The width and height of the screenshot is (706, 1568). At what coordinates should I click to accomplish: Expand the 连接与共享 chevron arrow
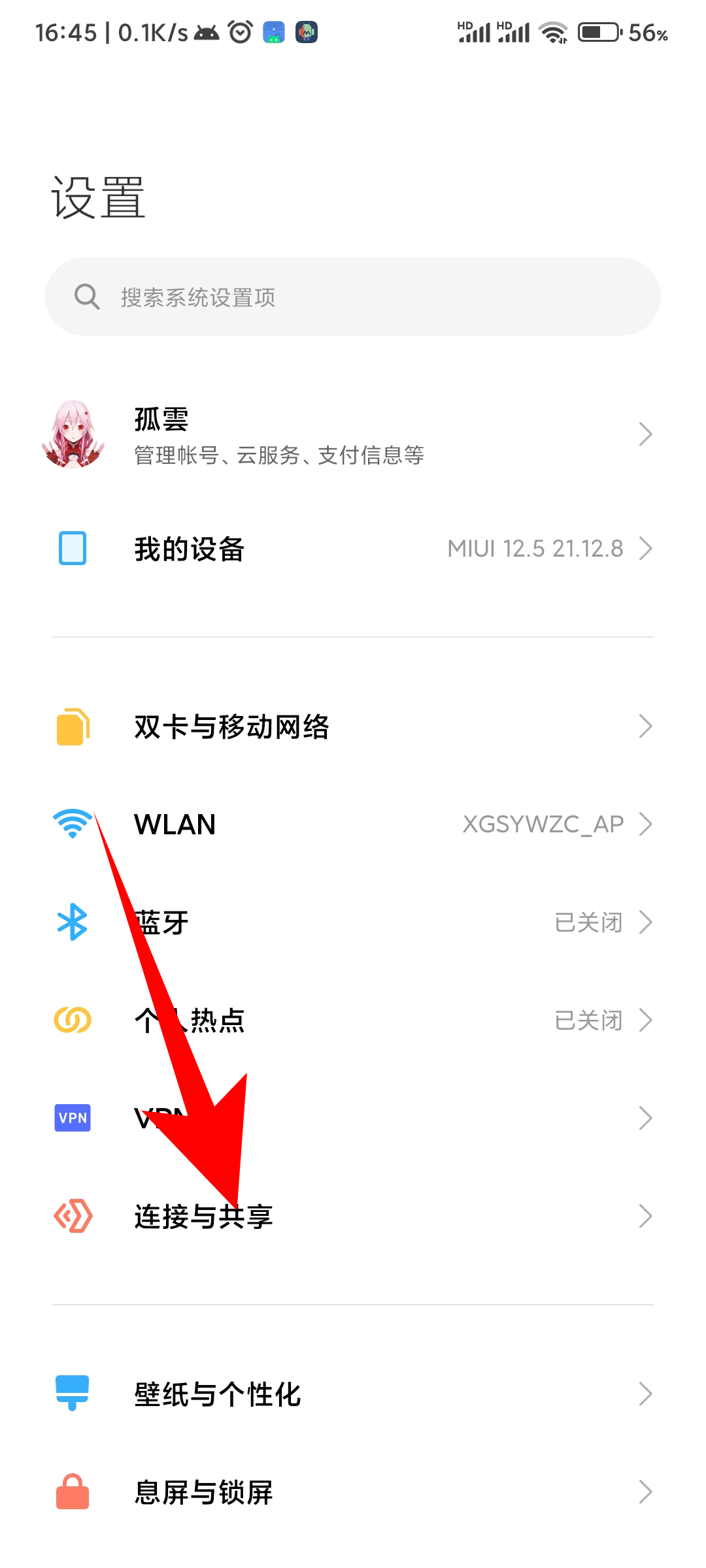click(646, 1216)
